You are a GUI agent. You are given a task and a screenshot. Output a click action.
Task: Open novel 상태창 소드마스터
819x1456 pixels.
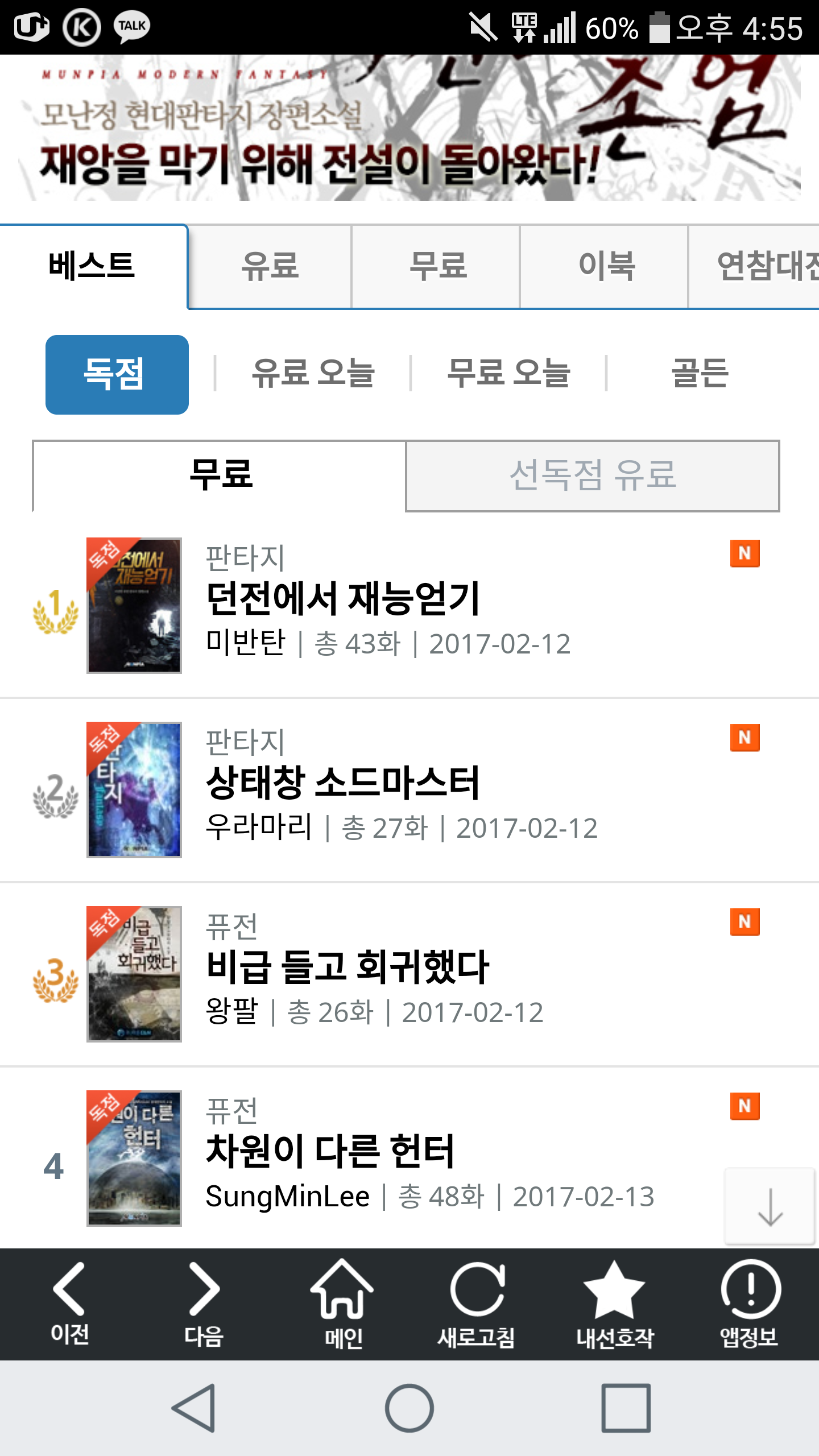343,784
